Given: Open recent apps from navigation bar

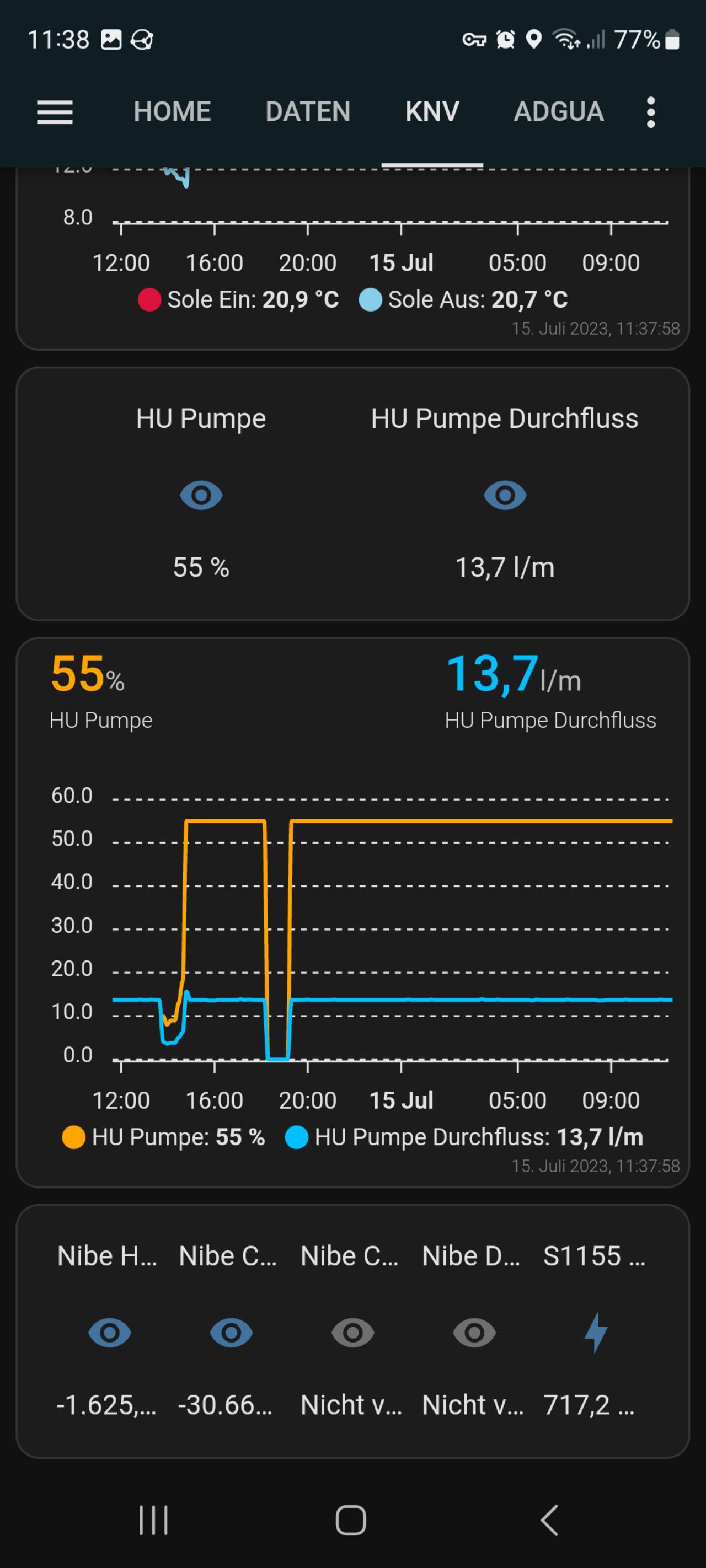Looking at the screenshot, I should click(x=153, y=1521).
